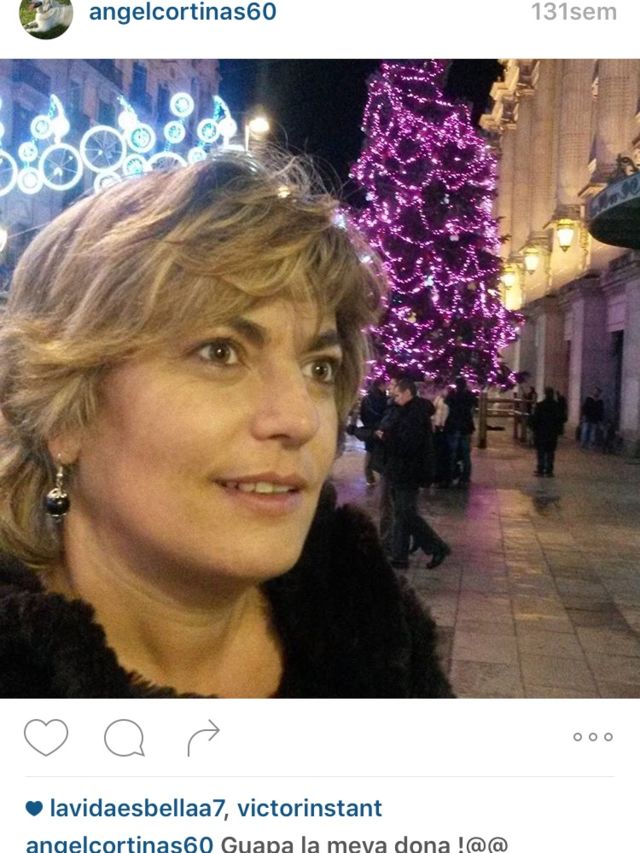Open angelcortinas60 username in post header
640x853 pixels.
(x=182, y=13)
